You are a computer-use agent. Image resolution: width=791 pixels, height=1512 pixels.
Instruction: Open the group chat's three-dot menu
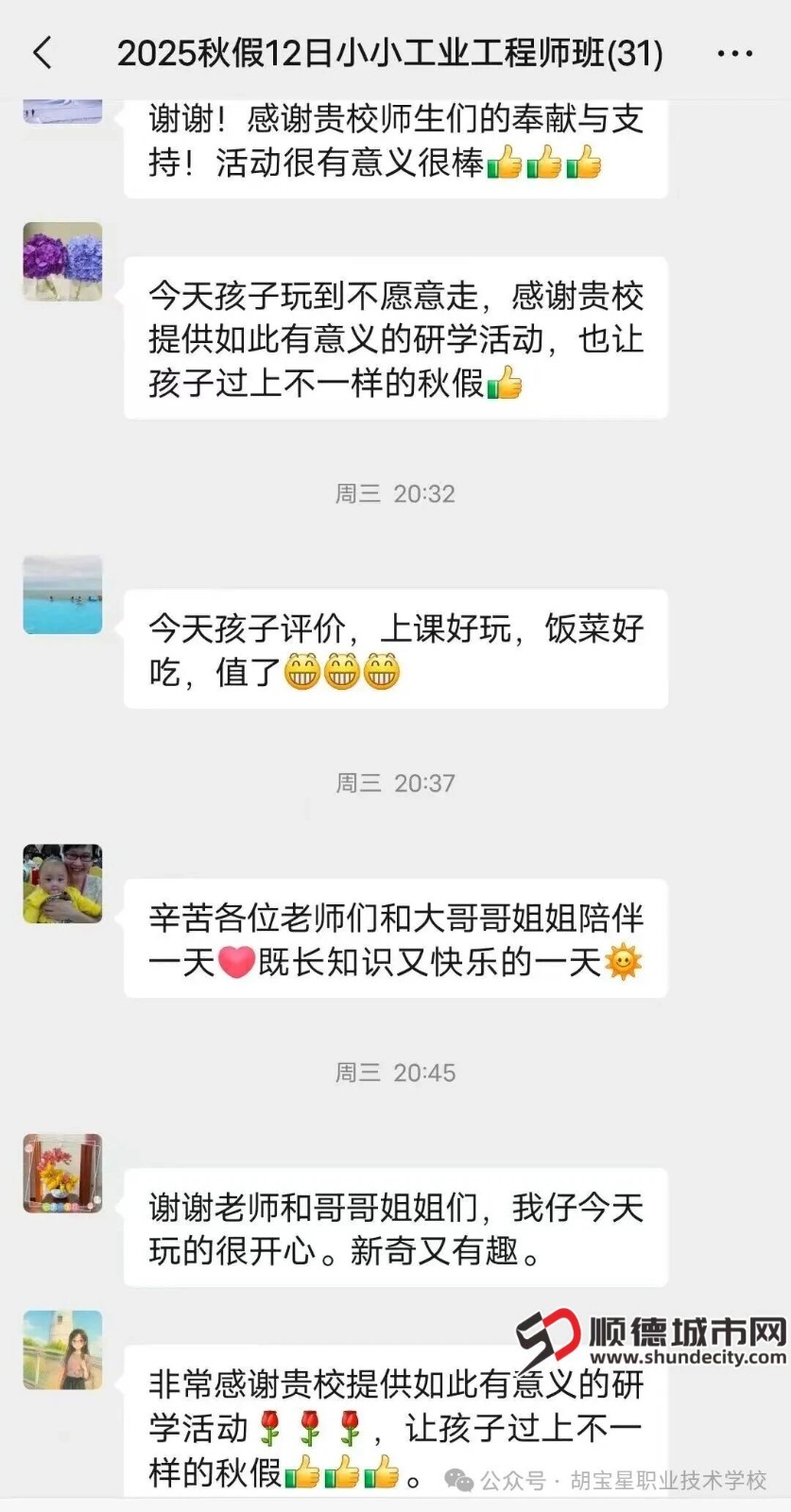(x=734, y=54)
